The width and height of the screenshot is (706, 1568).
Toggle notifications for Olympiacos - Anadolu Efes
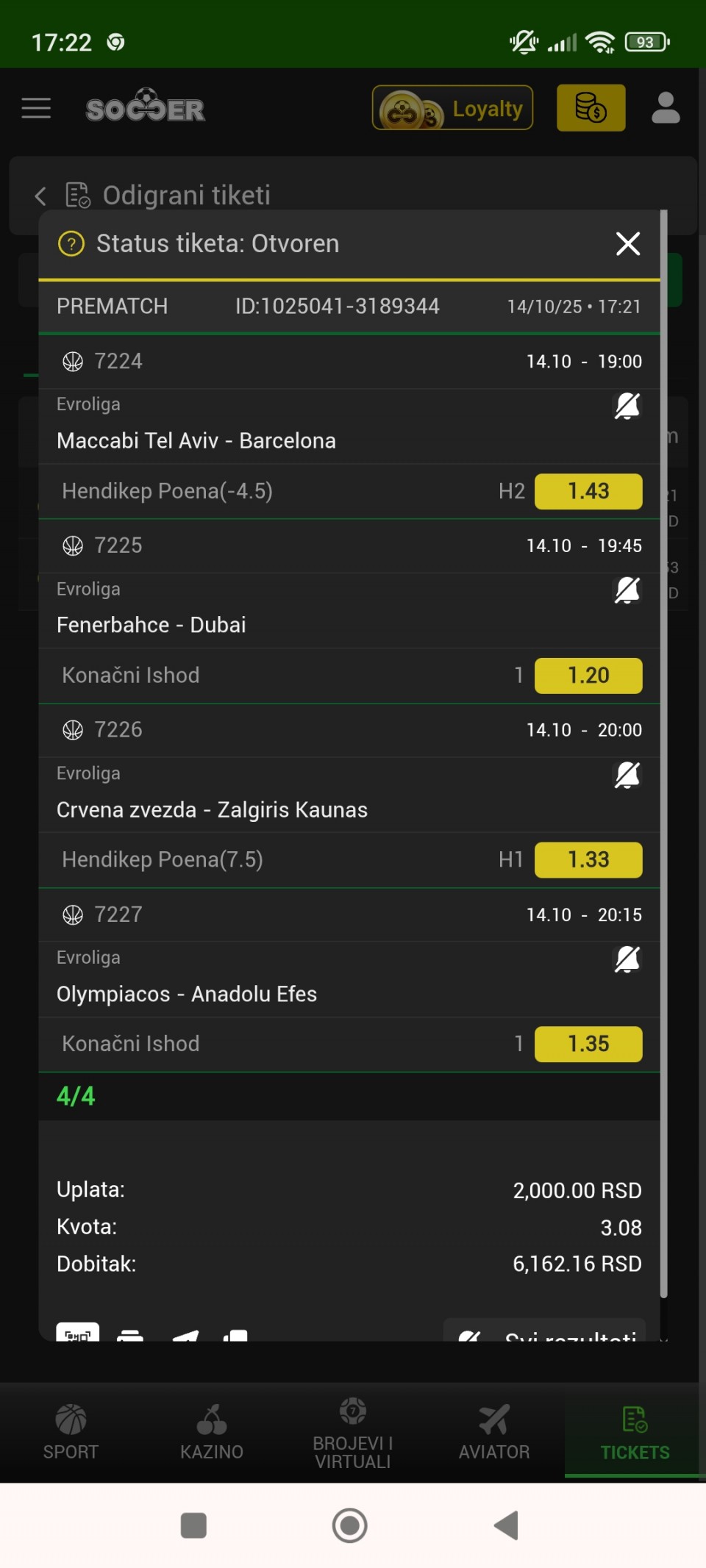tap(627, 959)
